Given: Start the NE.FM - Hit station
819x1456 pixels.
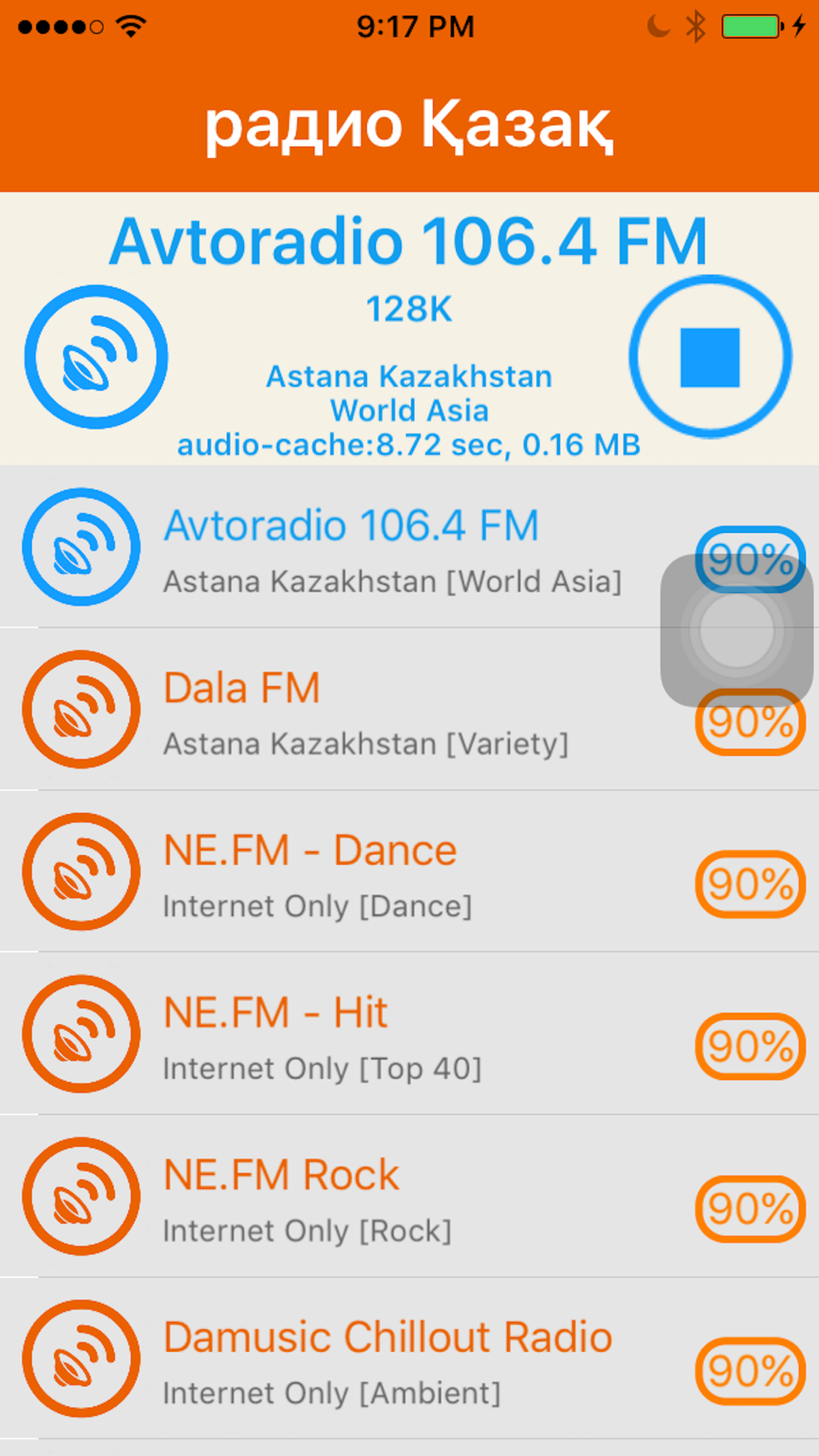Looking at the screenshot, I should coord(409,1033).
